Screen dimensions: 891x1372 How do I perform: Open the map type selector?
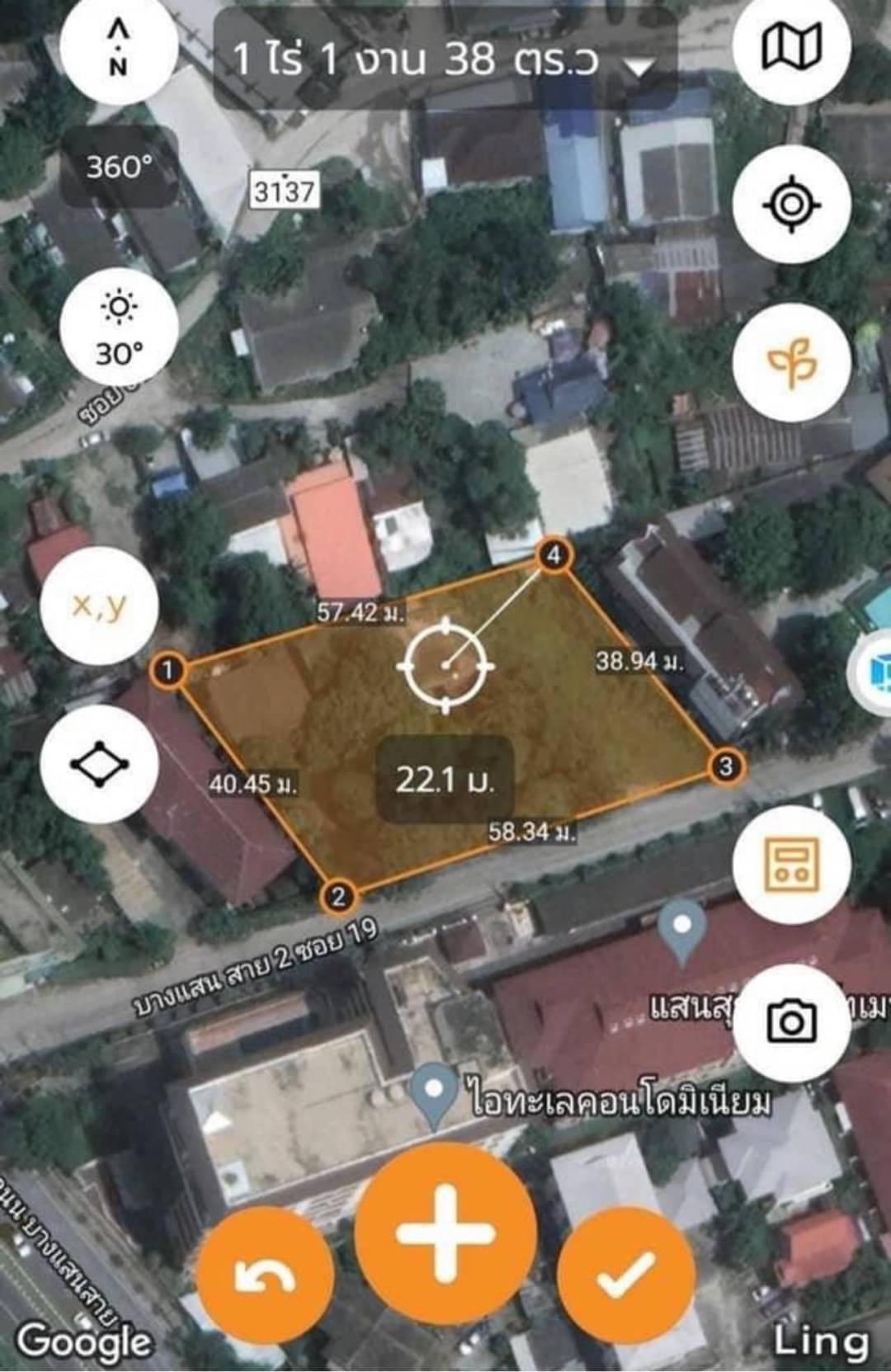(790, 46)
